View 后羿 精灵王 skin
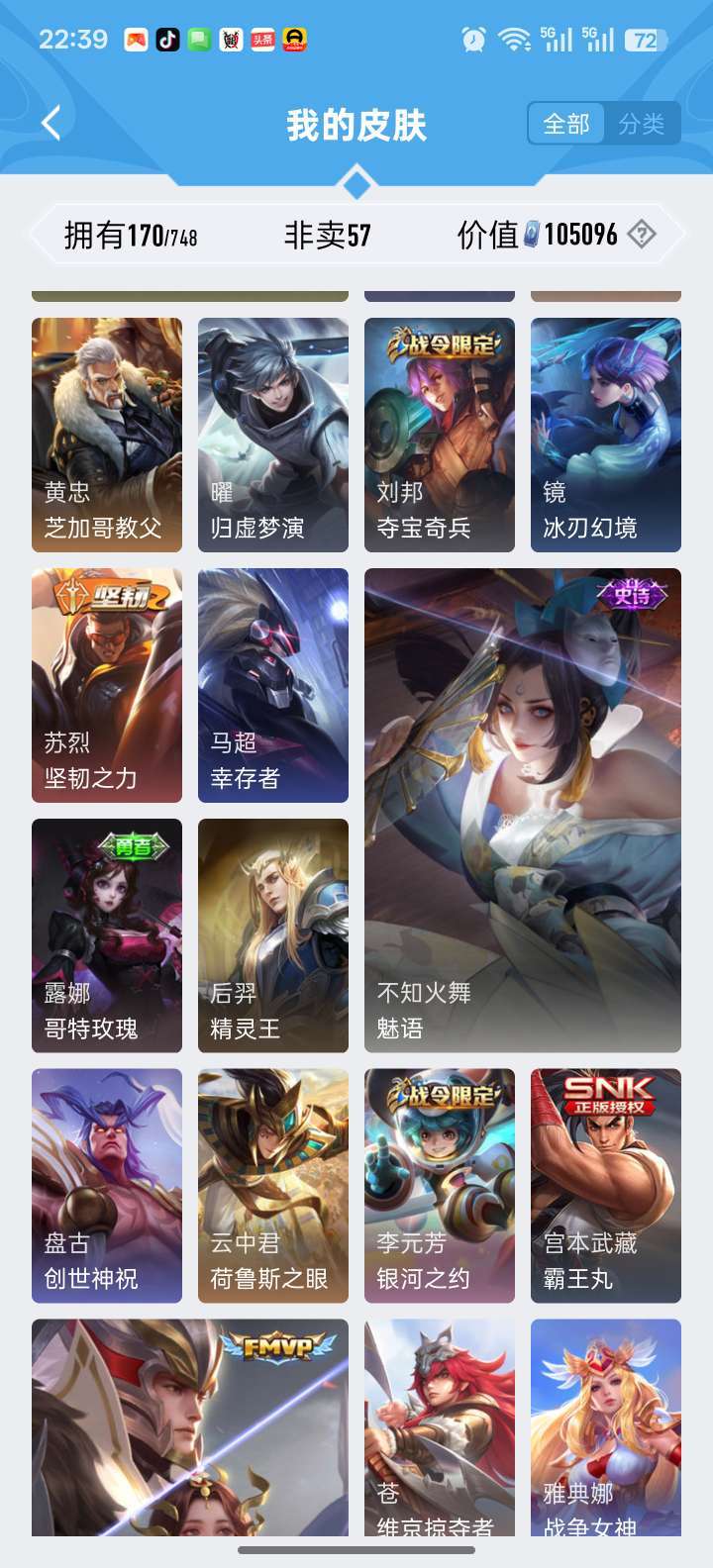Image resolution: width=713 pixels, height=1568 pixels. tap(273, 935)
